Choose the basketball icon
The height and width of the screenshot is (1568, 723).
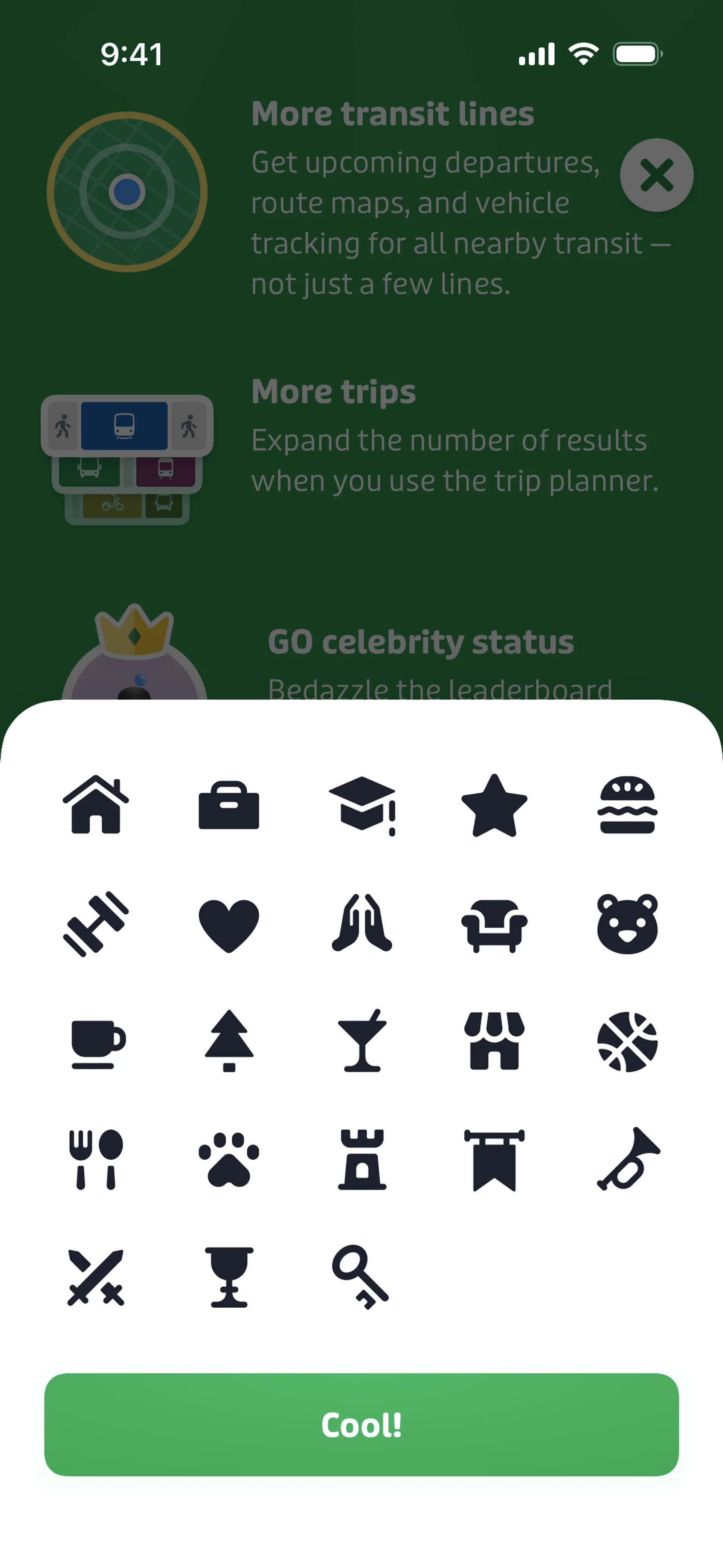pos(627,1042)
